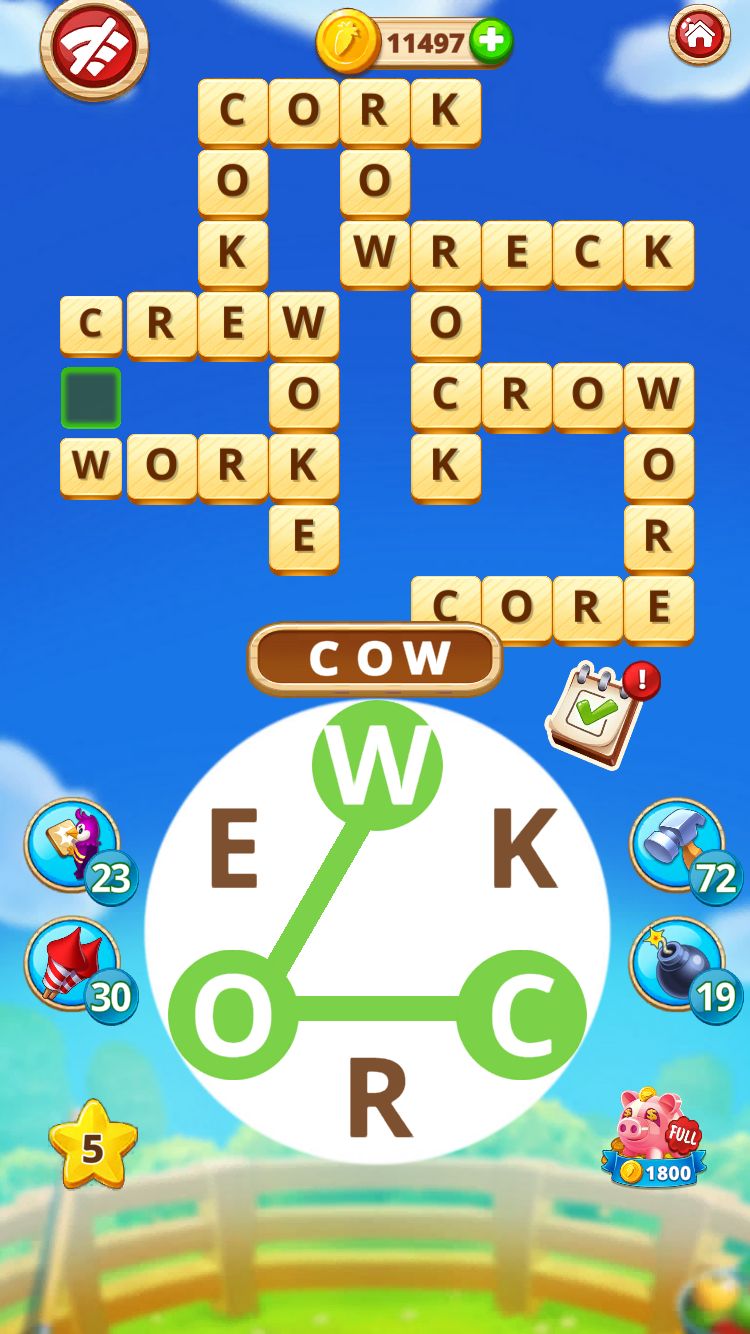
Task: Tap the no-wifi icon at top left
Action: coord(94,48)
